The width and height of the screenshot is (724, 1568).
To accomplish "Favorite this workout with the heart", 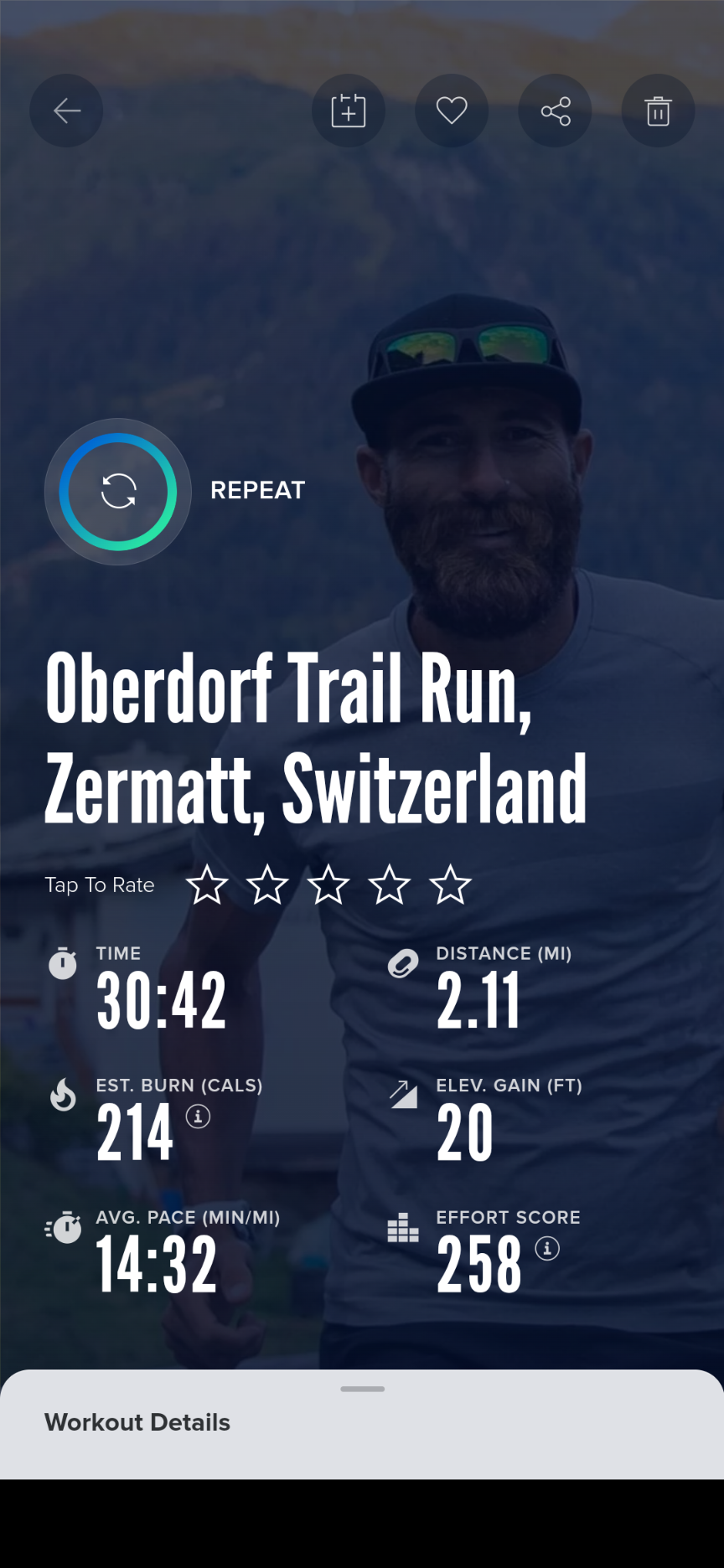I will tap(452, 111).
